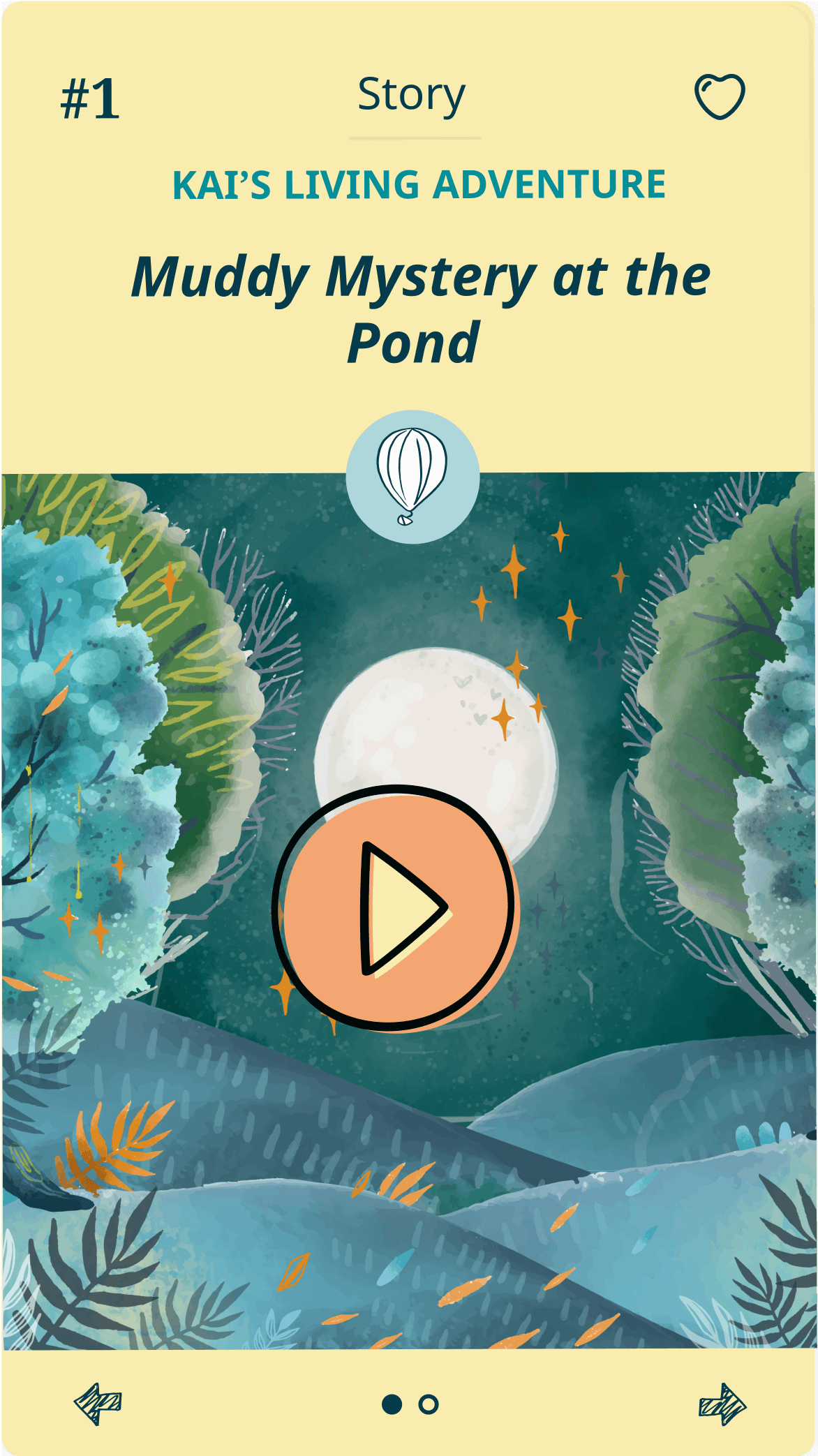Play the Muddy Mystery at the Pond story
The image size is (818, 1456).
point(394,907)
